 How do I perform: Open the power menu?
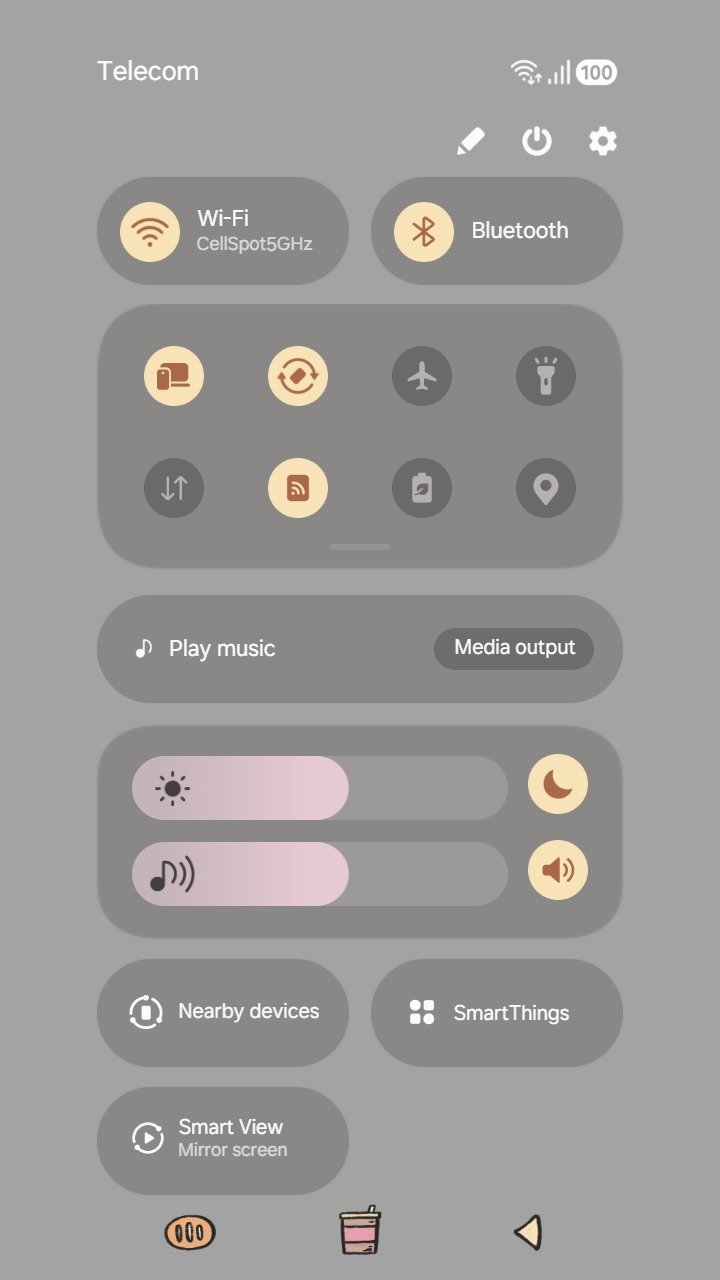point(537,141)
